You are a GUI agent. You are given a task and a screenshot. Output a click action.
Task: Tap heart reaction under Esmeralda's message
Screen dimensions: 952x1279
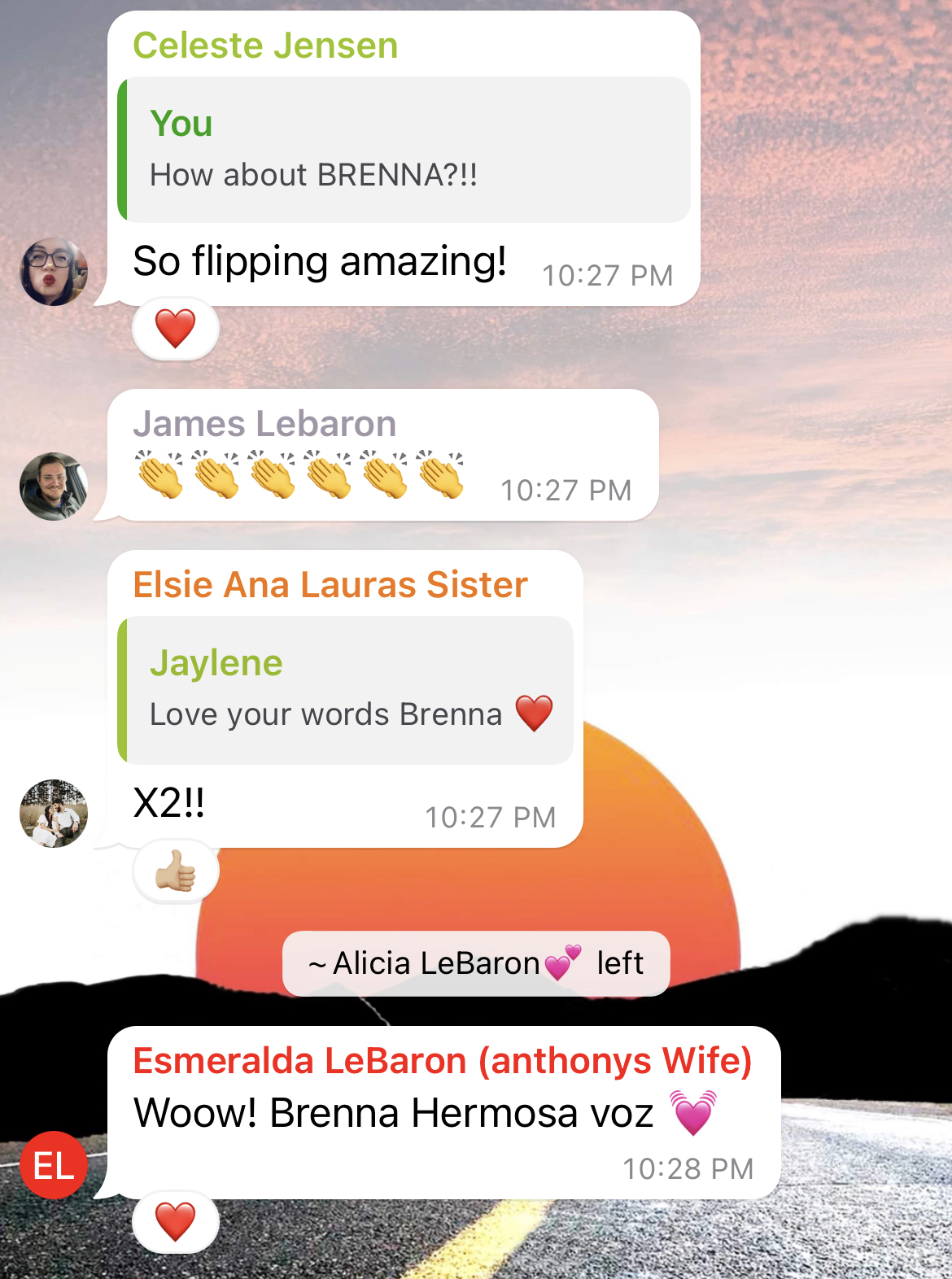coord(176,1221)
